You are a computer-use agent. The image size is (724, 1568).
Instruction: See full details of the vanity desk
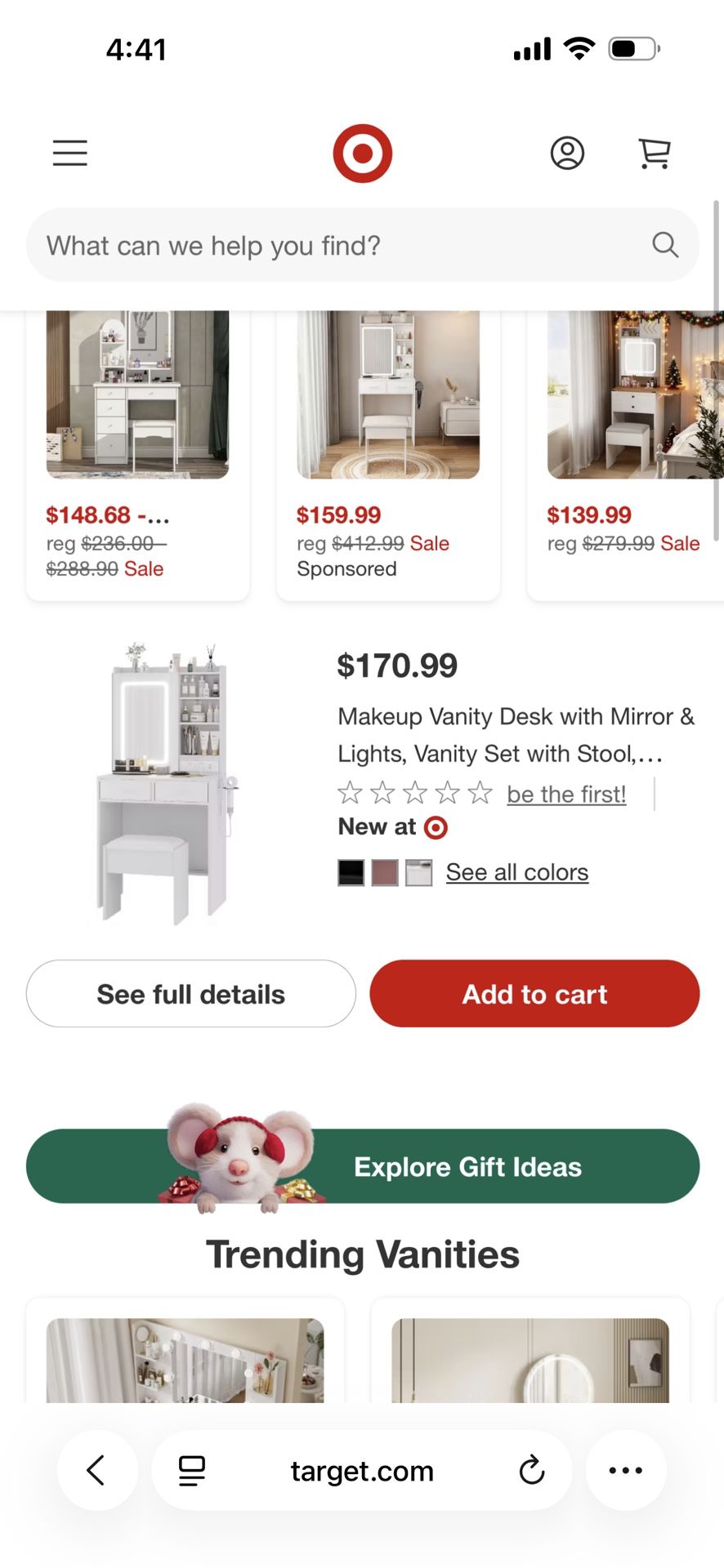pos(191,994)
